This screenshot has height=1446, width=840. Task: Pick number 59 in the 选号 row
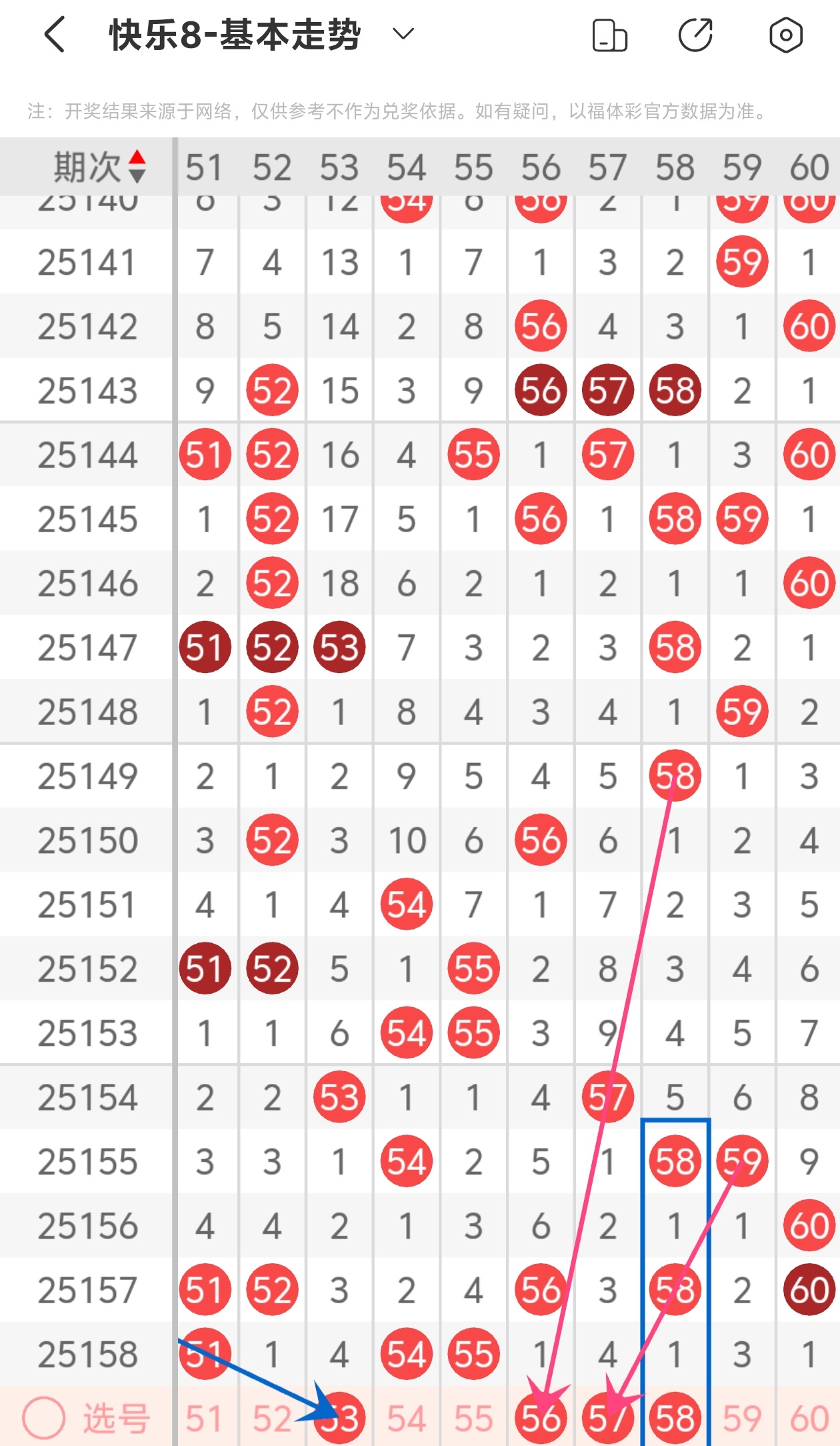(x=742, y=1419)
